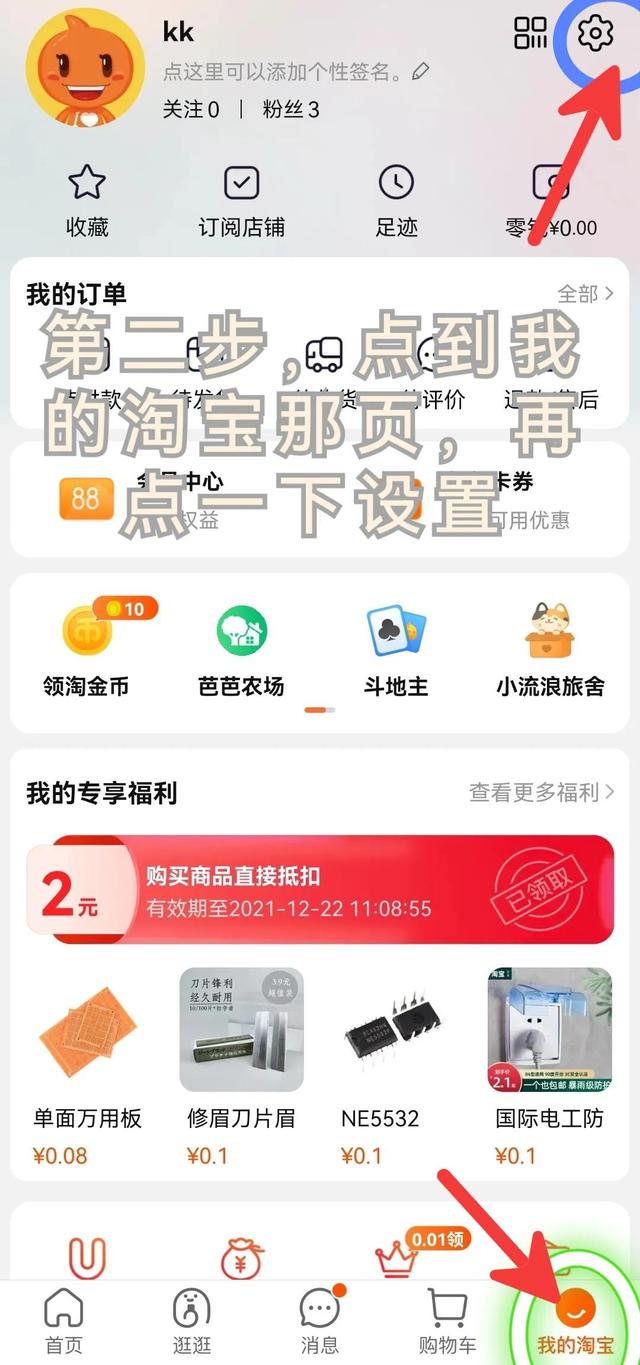The height and width of the screenshot is (1365, 640).
Task: Edit the personal signature line
Action: (296, 72)
